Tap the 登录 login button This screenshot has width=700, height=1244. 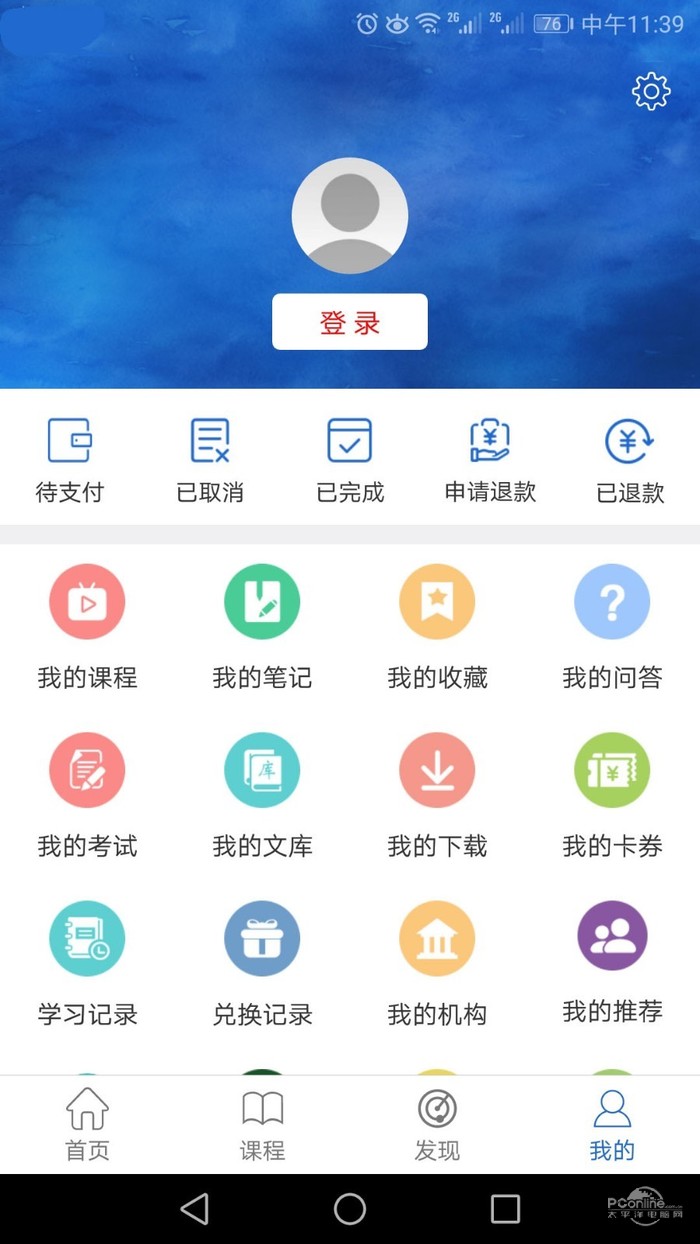pos(350,322)
